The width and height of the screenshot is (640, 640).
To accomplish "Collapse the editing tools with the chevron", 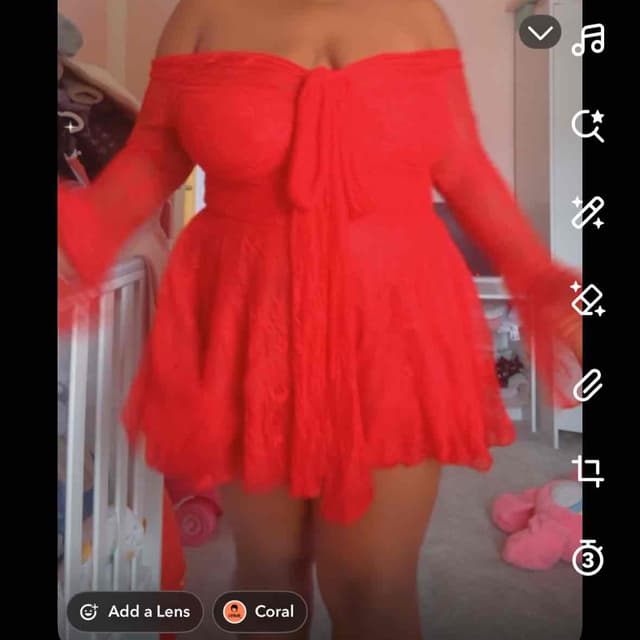I will click(540, 33).
